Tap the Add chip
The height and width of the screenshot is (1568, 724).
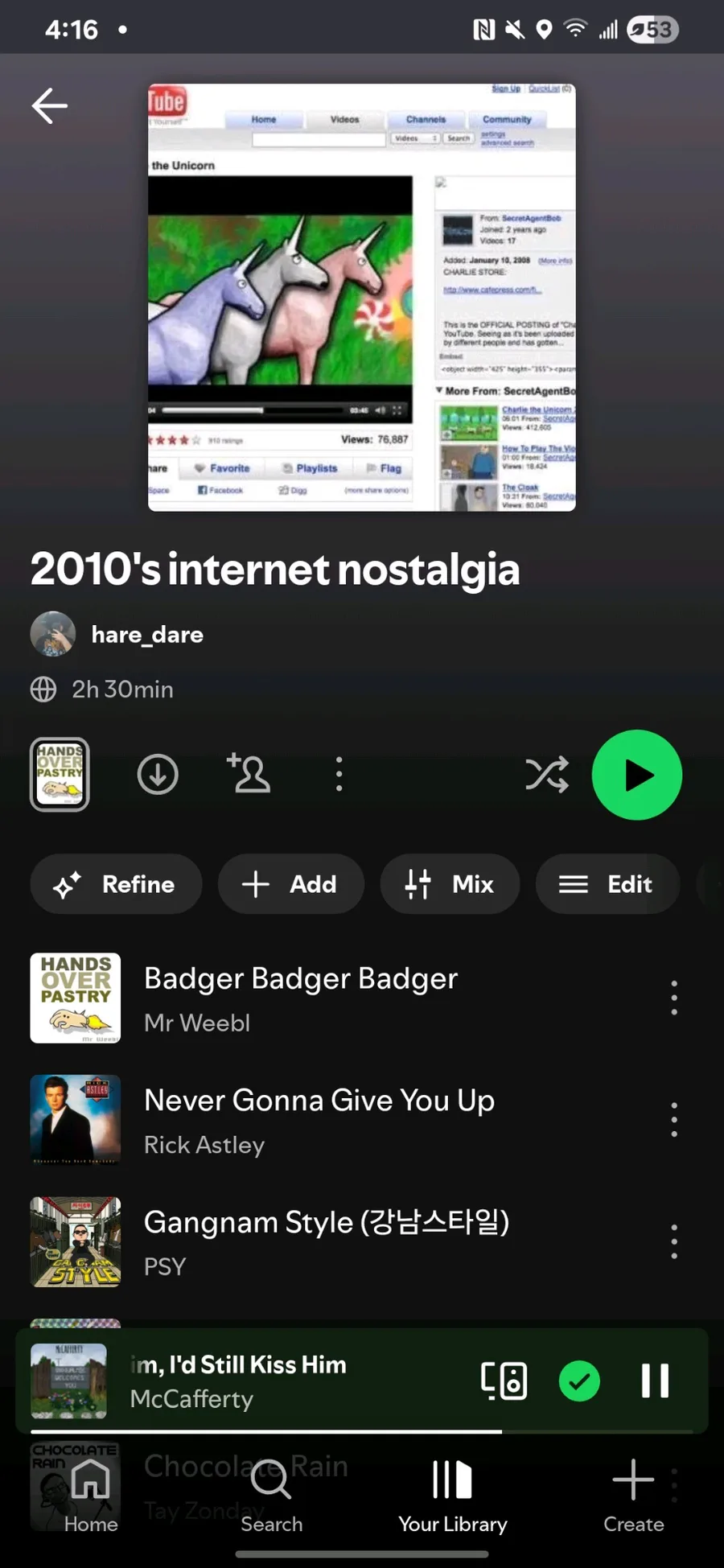point(290,884)
